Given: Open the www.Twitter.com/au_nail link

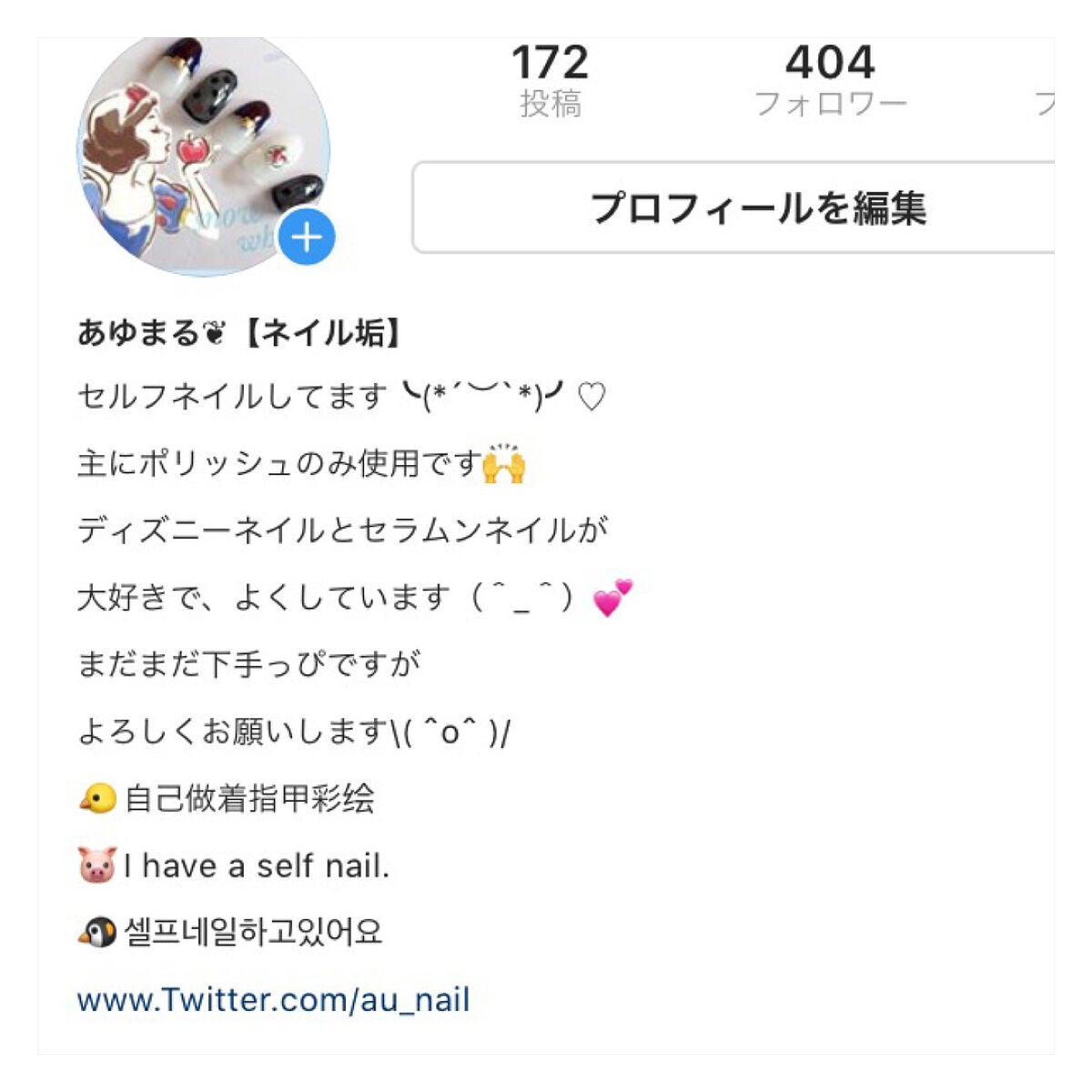Looking at the screenshot, I should click(274, 999).
